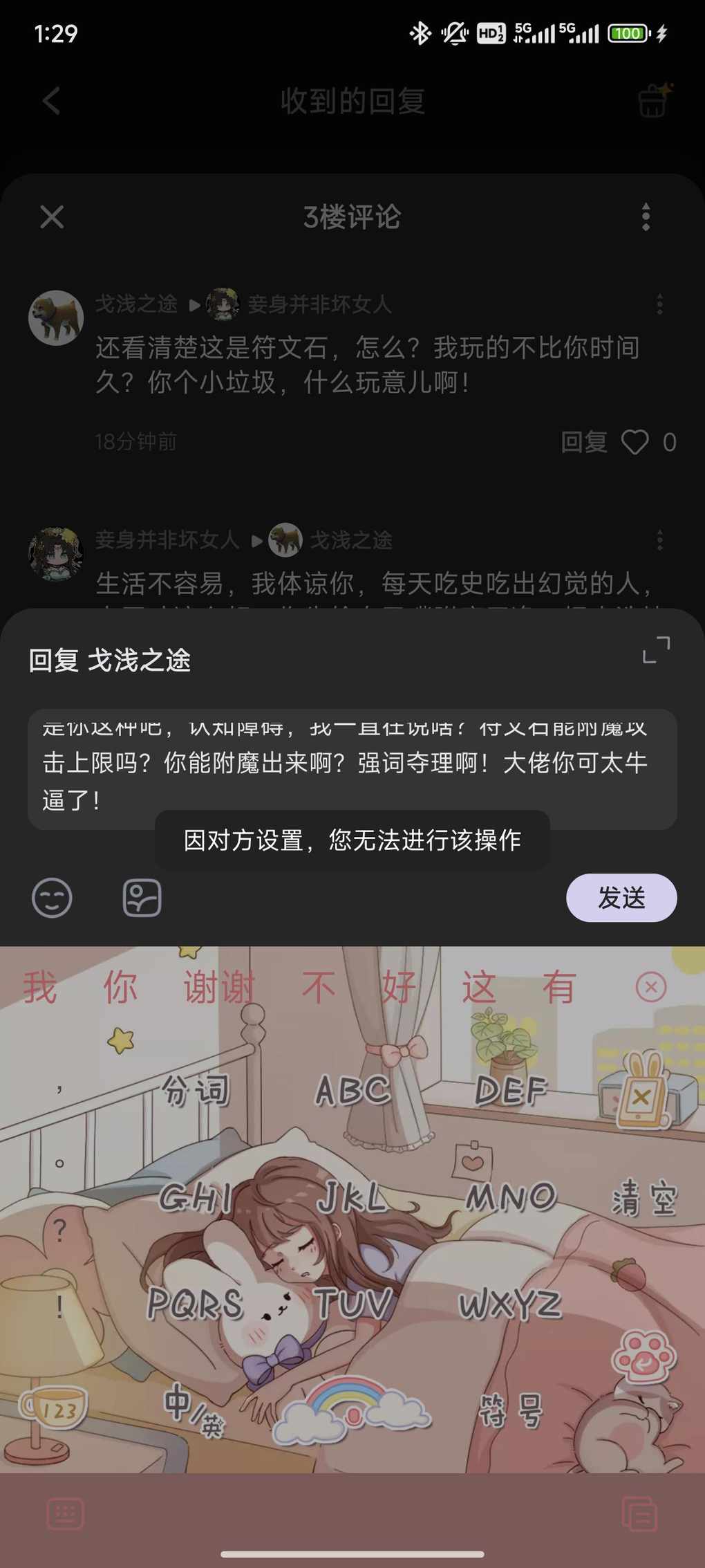The height and width of the screenshot is (1568, 705).
Task: Like 戈浅之途's comment
Action: [634, 442]
